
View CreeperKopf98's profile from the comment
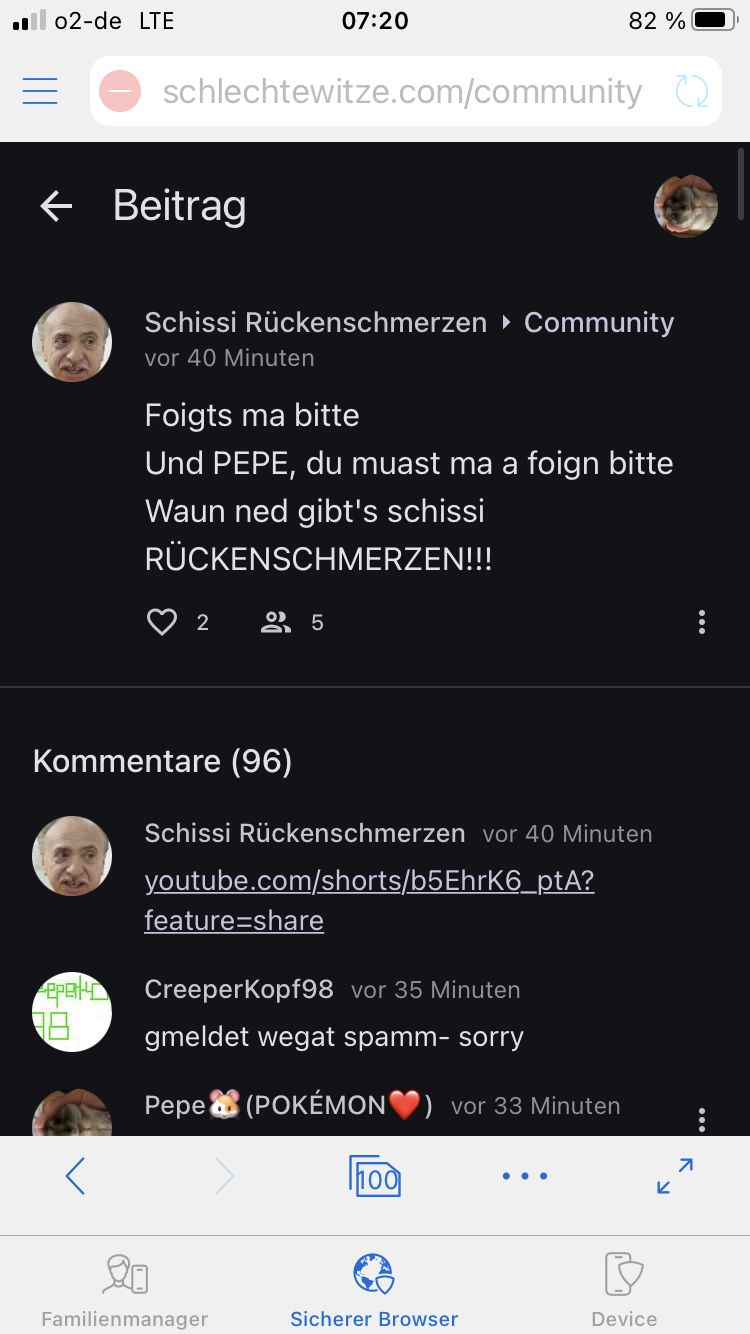[72, 1011]
